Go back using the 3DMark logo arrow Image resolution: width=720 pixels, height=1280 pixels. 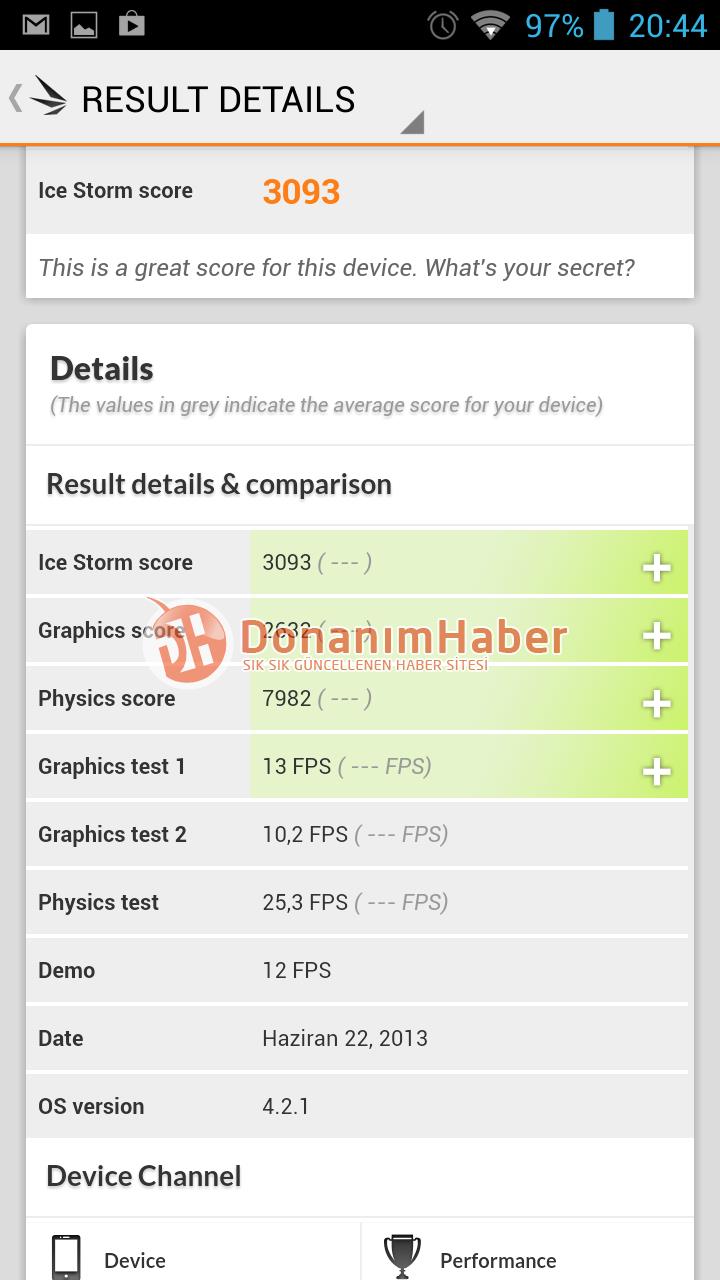click(38, 98)
